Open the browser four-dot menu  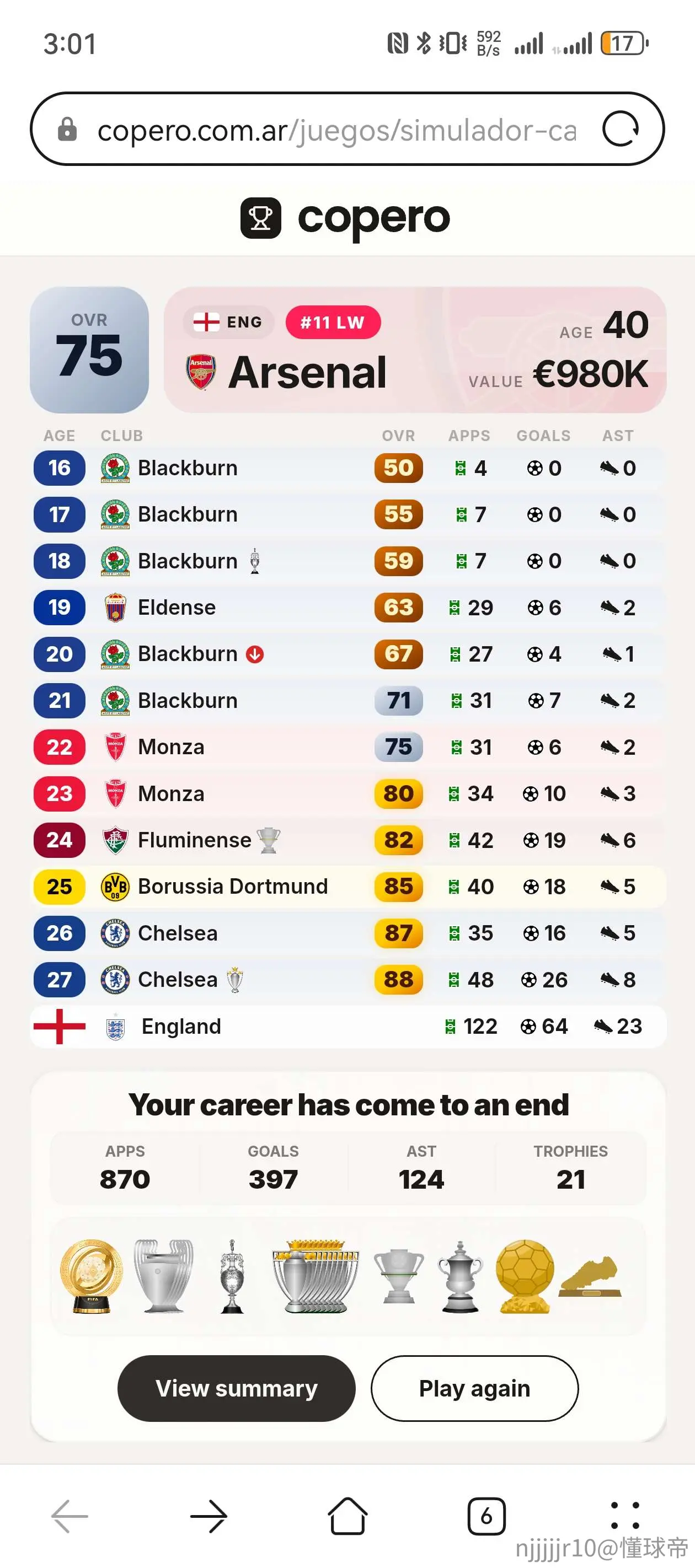pos(625,1516)
